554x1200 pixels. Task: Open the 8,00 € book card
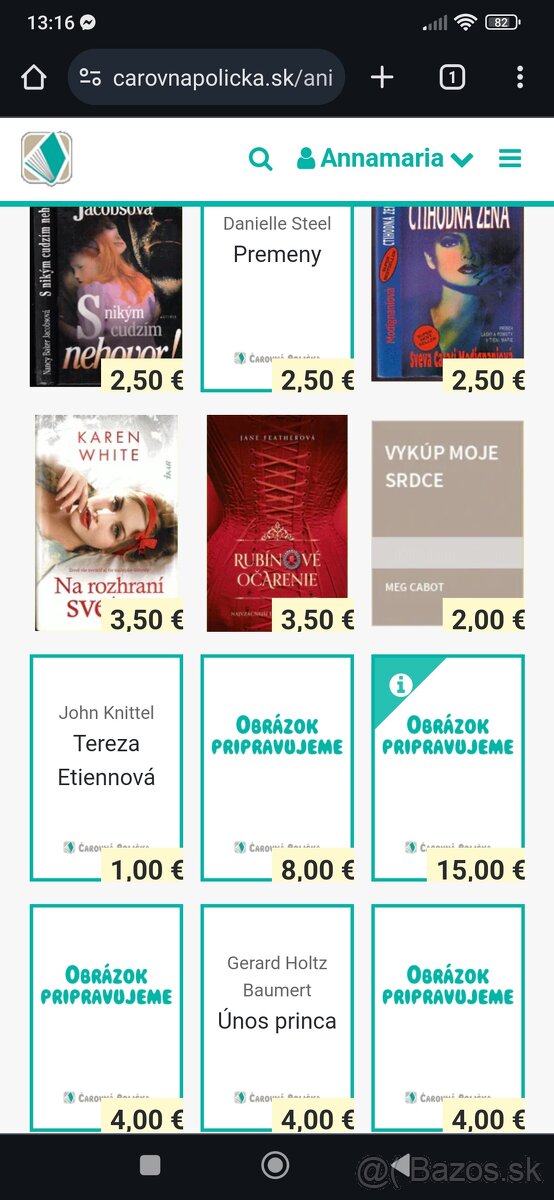277,768
